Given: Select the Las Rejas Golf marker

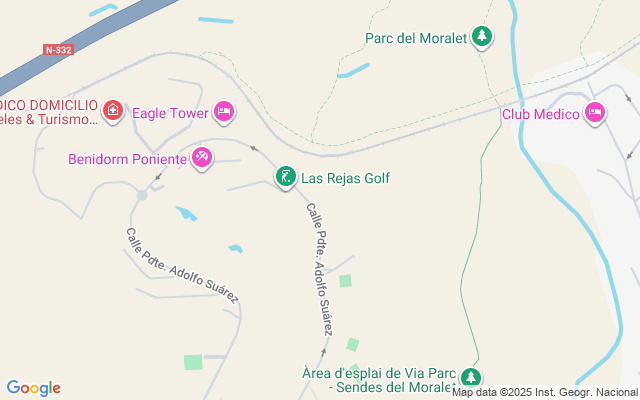Looking at the screenshot, I should [x=285, y=178].
